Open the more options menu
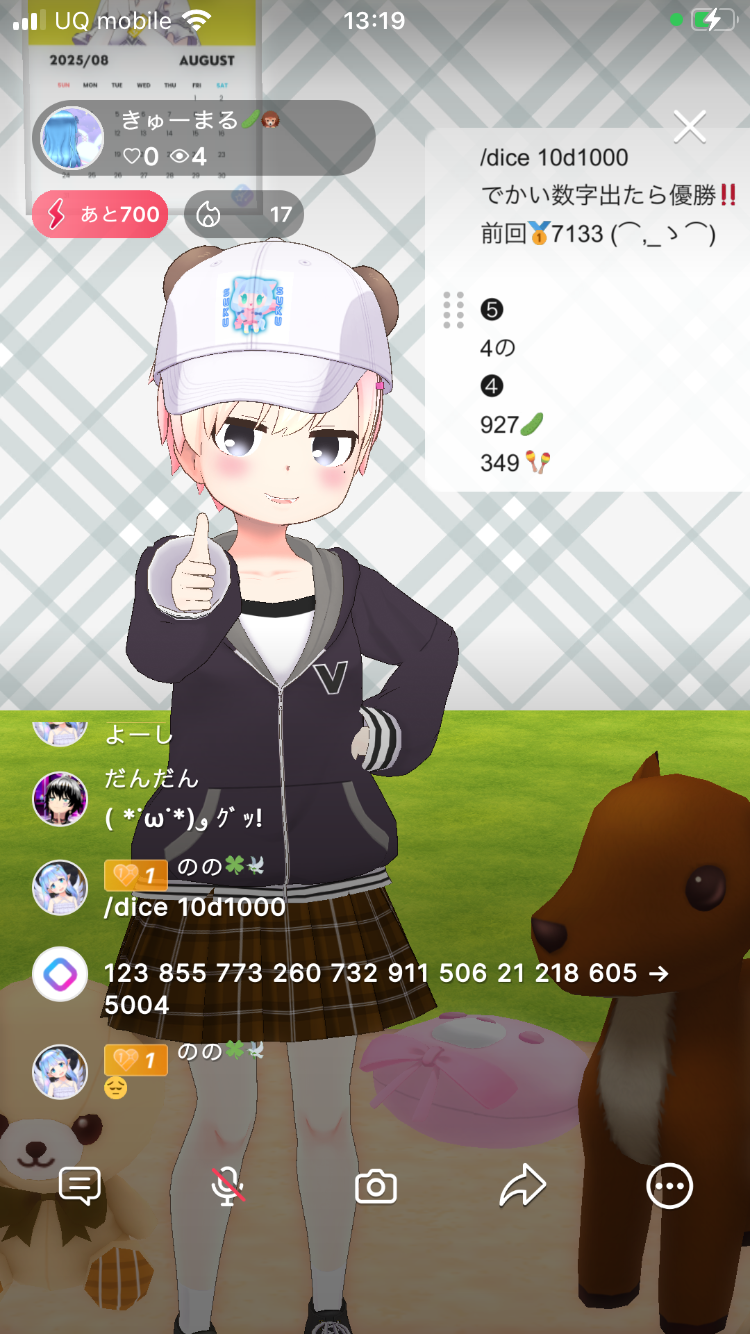The height and width of the screenshot is (1334, 750). 669,1187
